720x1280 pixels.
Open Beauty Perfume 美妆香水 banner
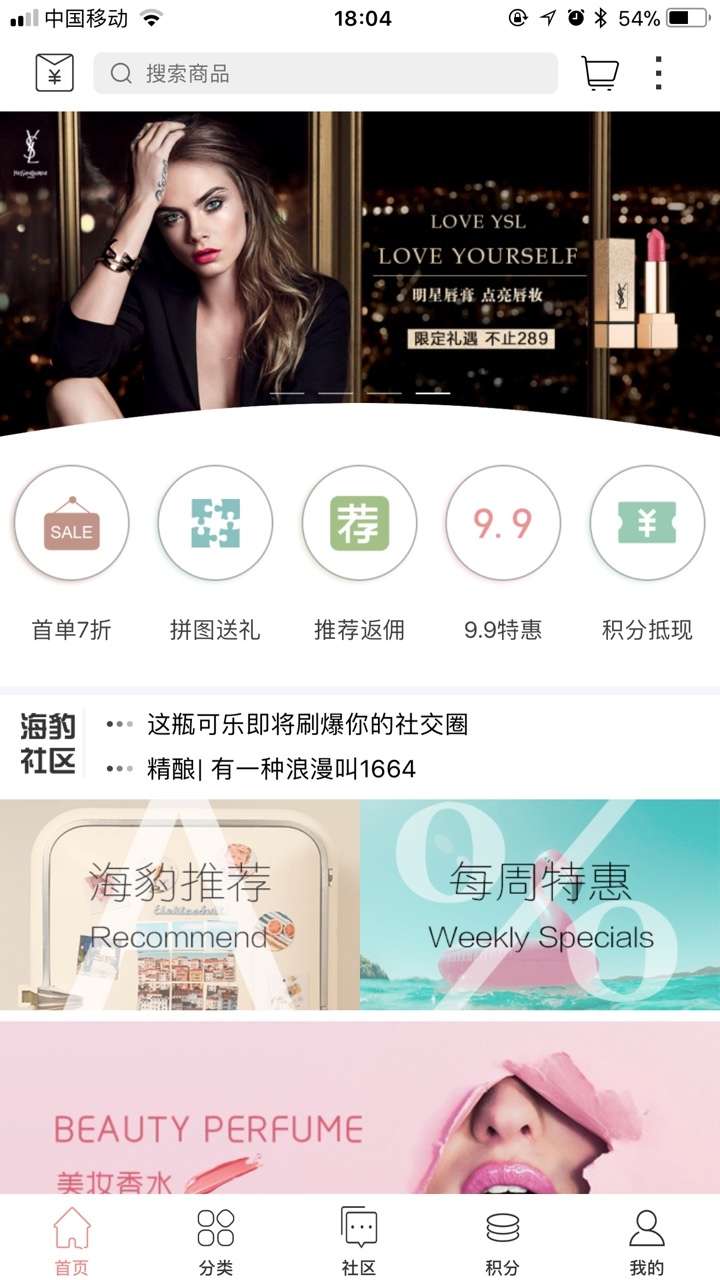click(360, 1110)
